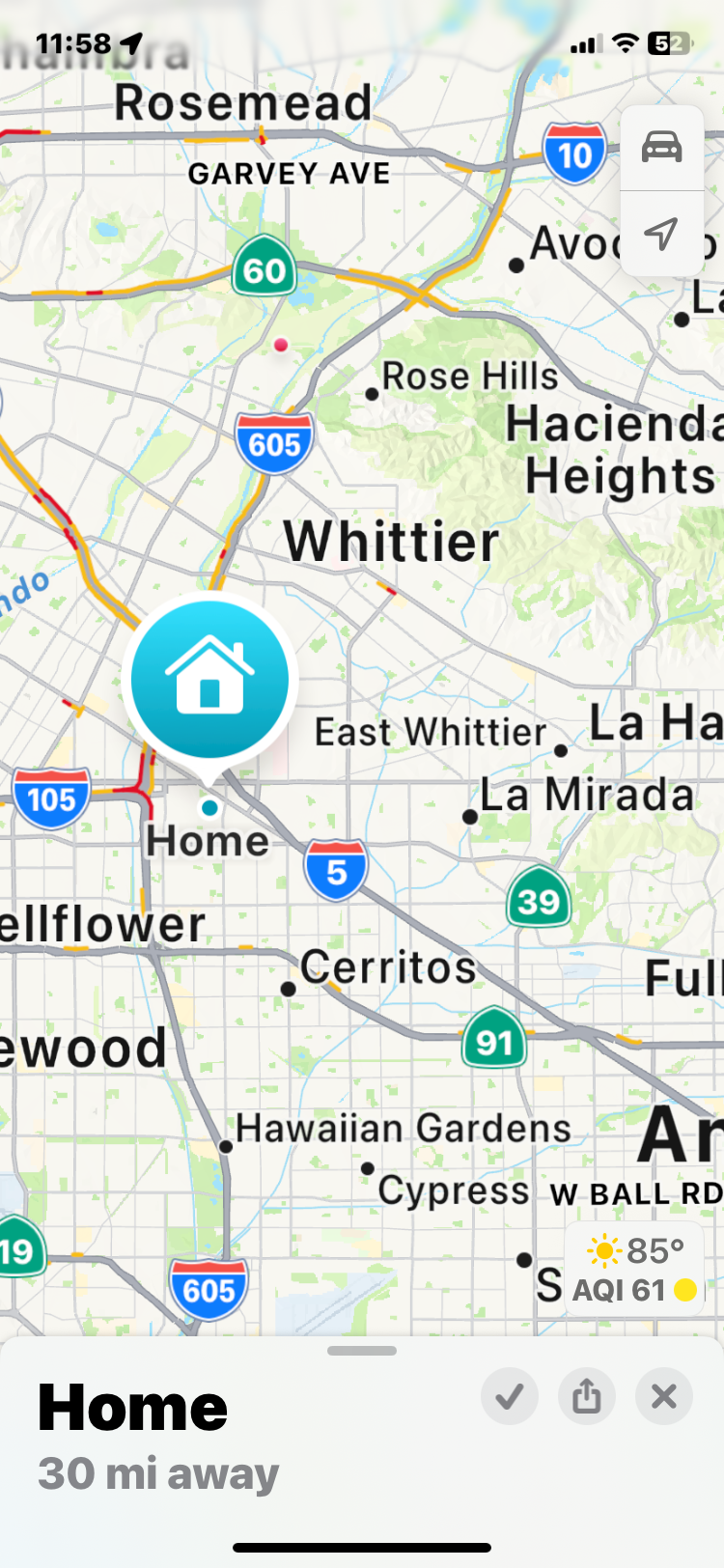
Task: Switch map mode with the car icon
Action: point(661,148)
